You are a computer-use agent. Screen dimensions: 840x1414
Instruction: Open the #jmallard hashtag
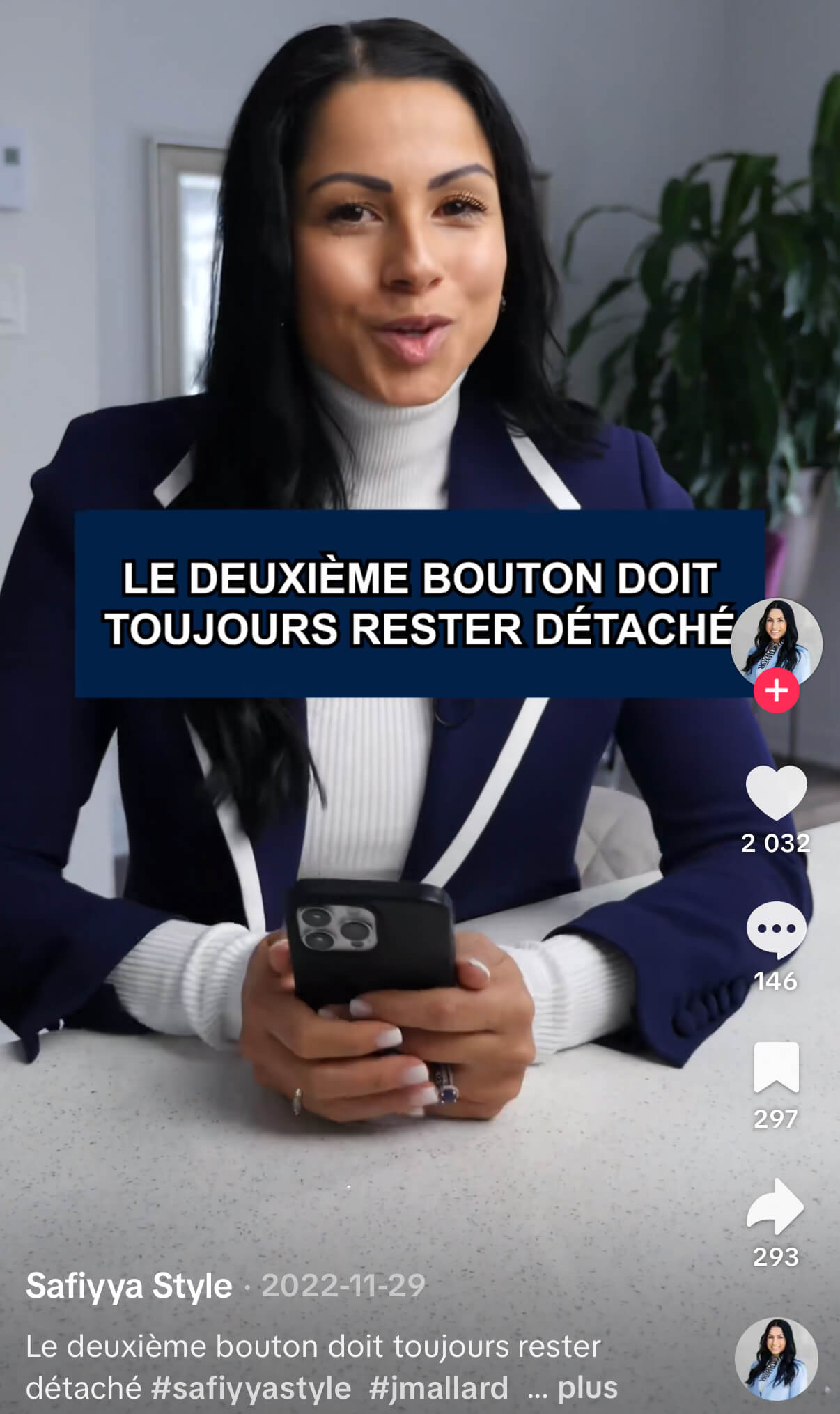(439, 1388)
